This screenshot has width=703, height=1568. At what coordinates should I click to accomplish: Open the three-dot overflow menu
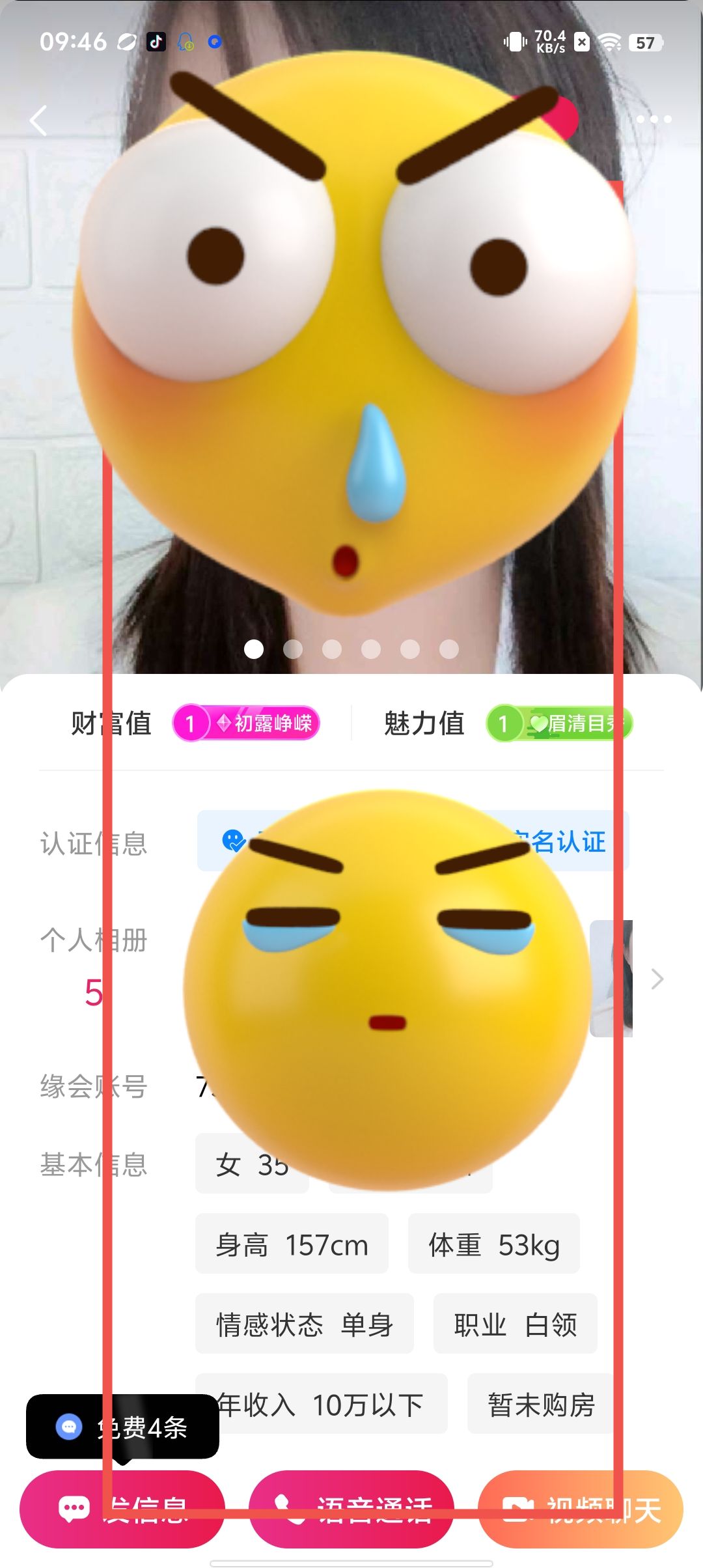click(654, 119)
